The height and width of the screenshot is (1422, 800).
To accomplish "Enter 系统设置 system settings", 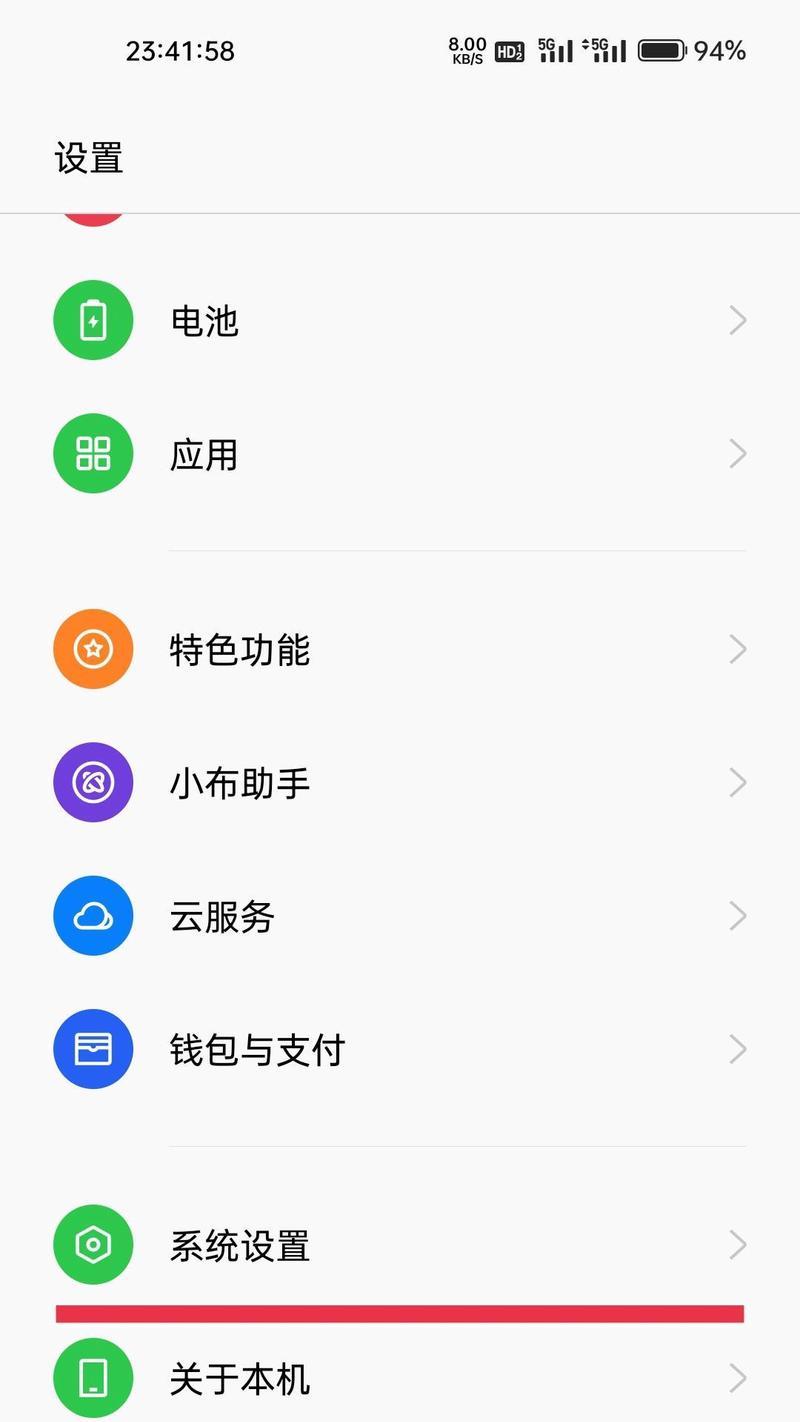I will pyautogui.click(x=400, y=1245).
